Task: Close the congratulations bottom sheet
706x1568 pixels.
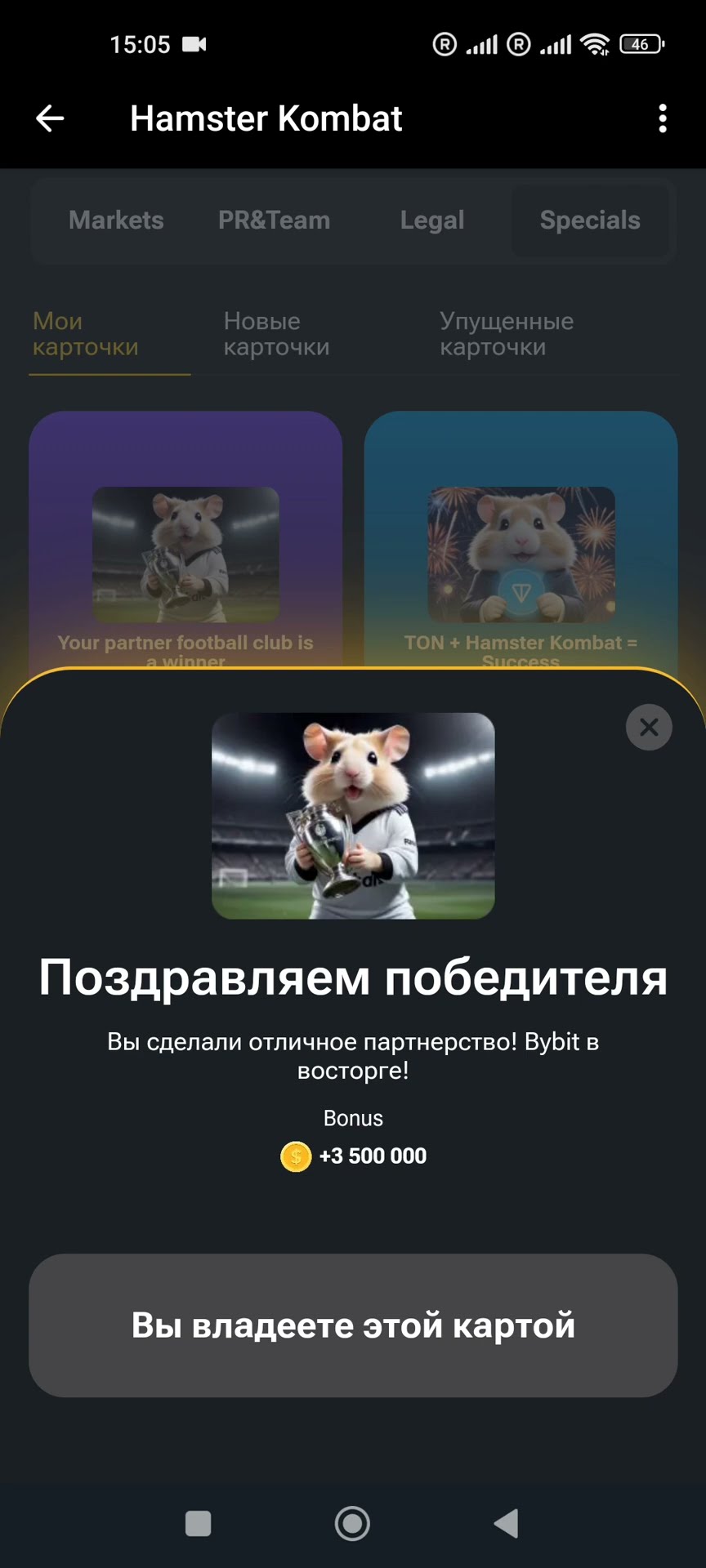Action: [x=649, y=727]
